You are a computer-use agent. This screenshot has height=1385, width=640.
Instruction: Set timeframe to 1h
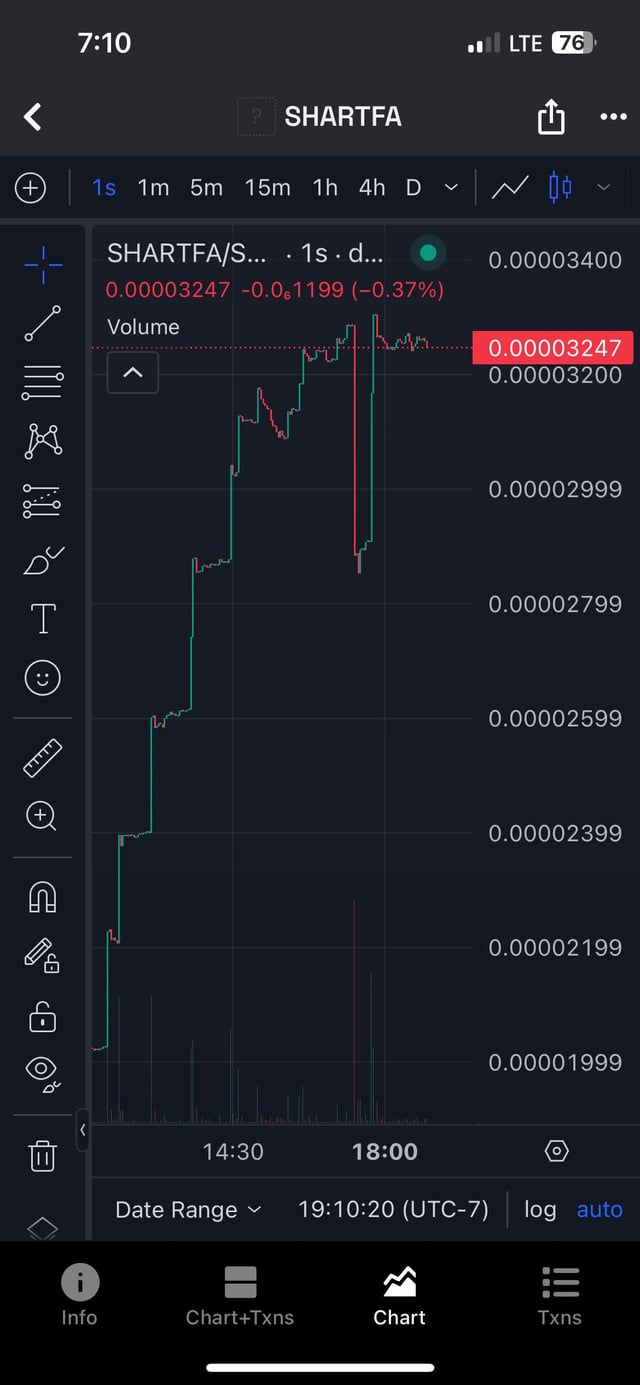coord(325,187)
